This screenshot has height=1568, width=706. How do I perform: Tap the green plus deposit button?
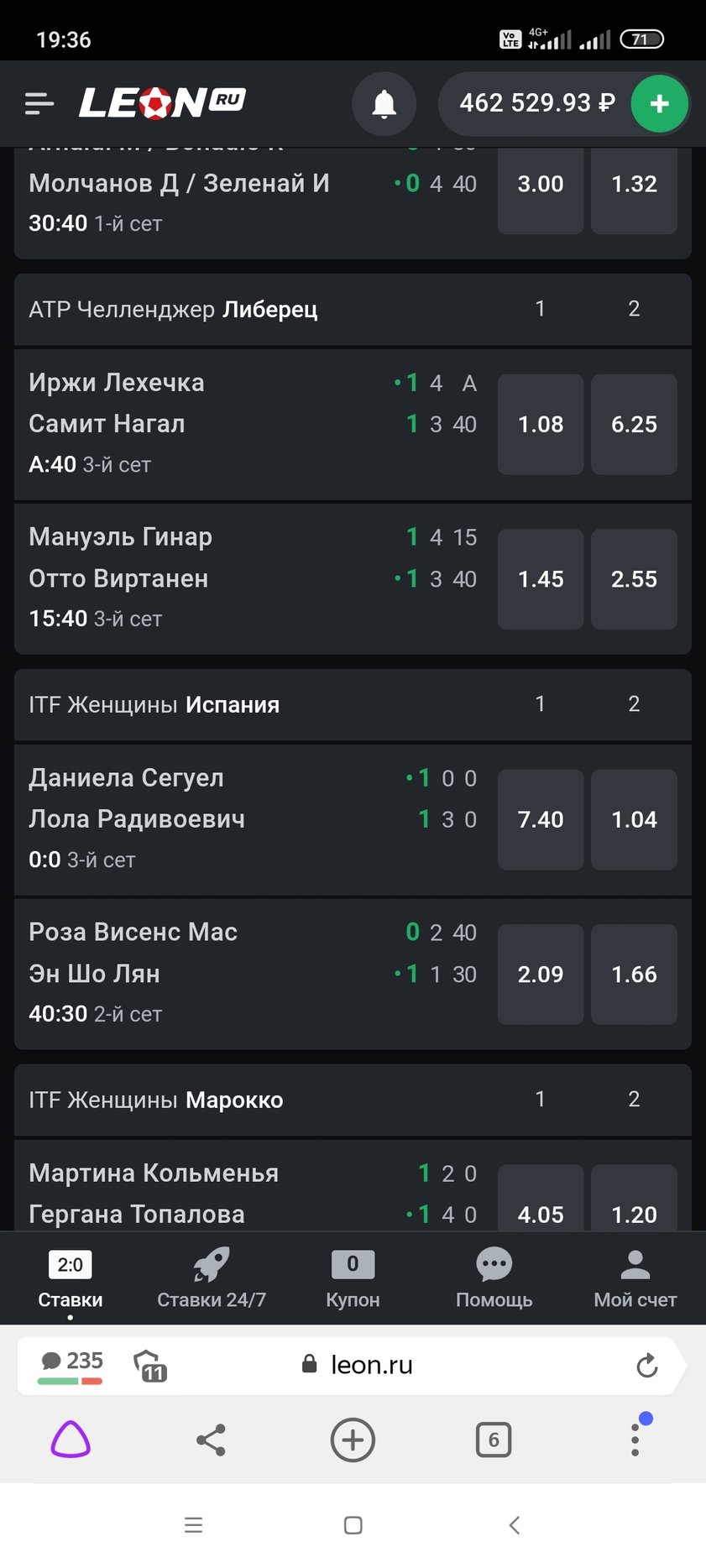coord(659,104)
